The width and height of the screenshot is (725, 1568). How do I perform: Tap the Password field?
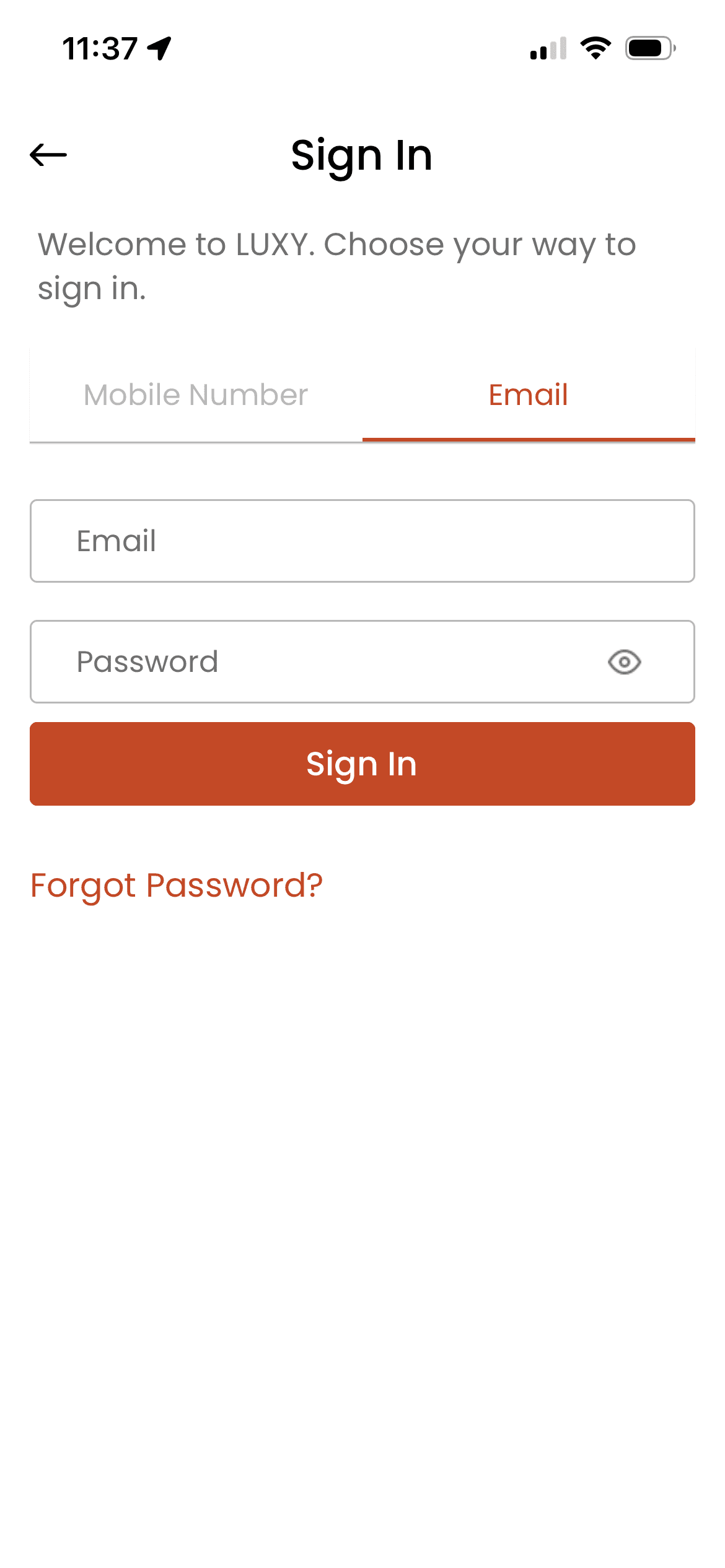(x=362, y=661)
